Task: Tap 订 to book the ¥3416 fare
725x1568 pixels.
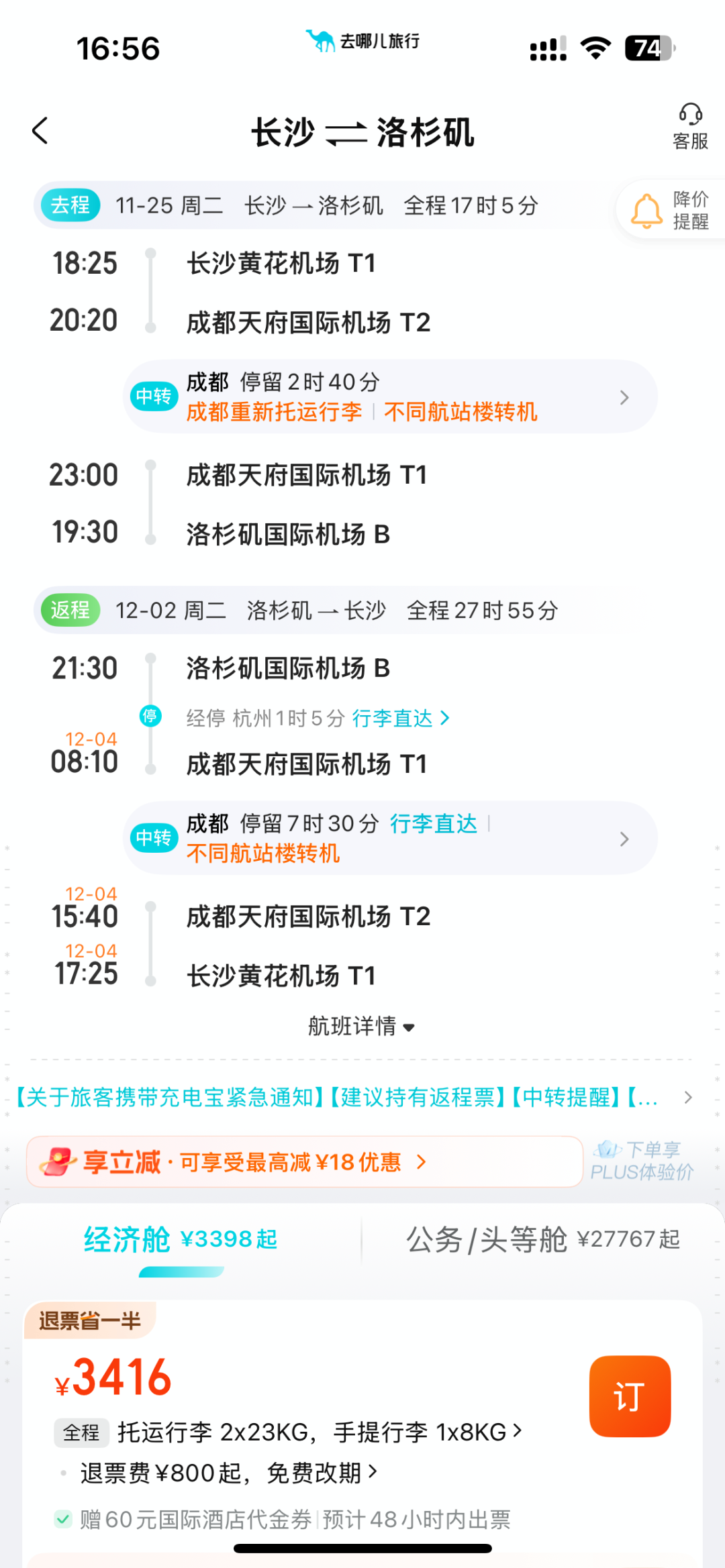Action: click(630, 1396)
